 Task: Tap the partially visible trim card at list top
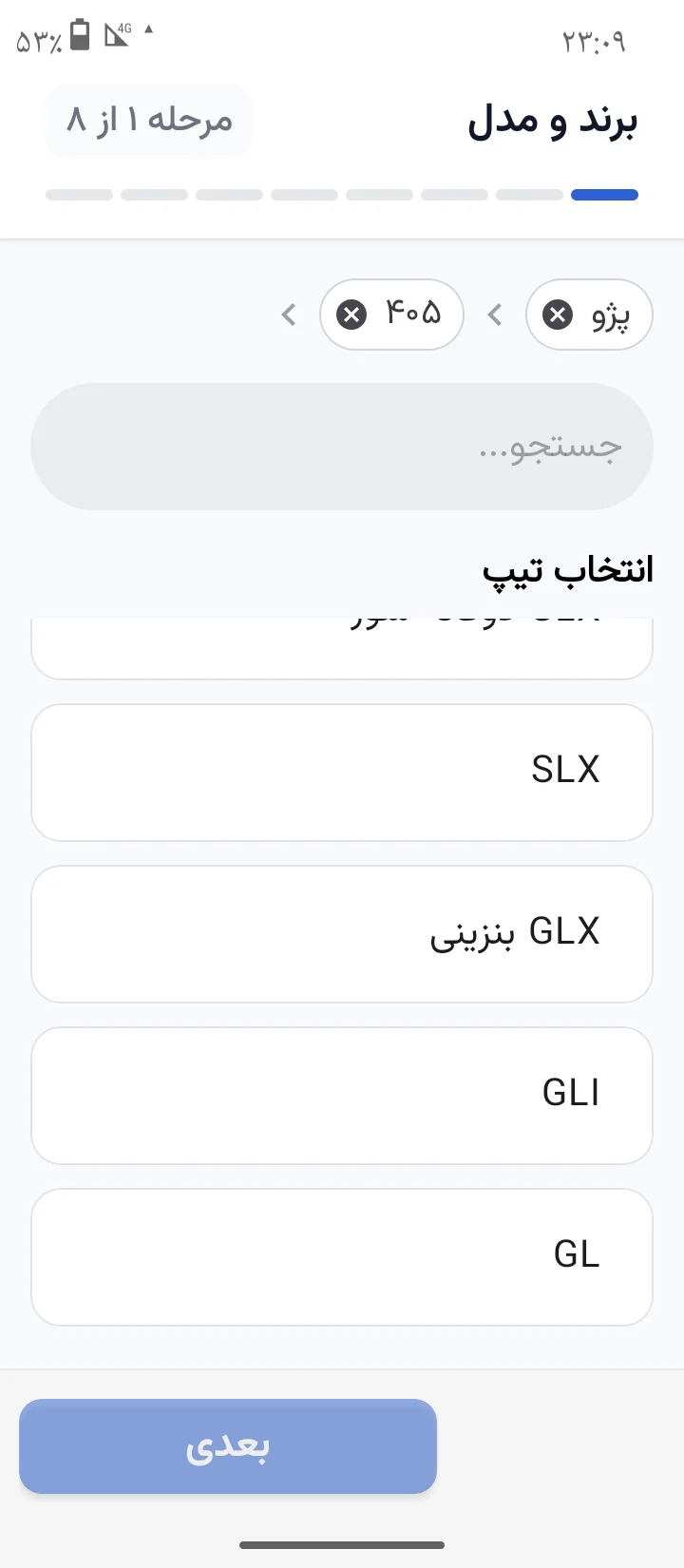pyautogui.click(x=342, y=641)
